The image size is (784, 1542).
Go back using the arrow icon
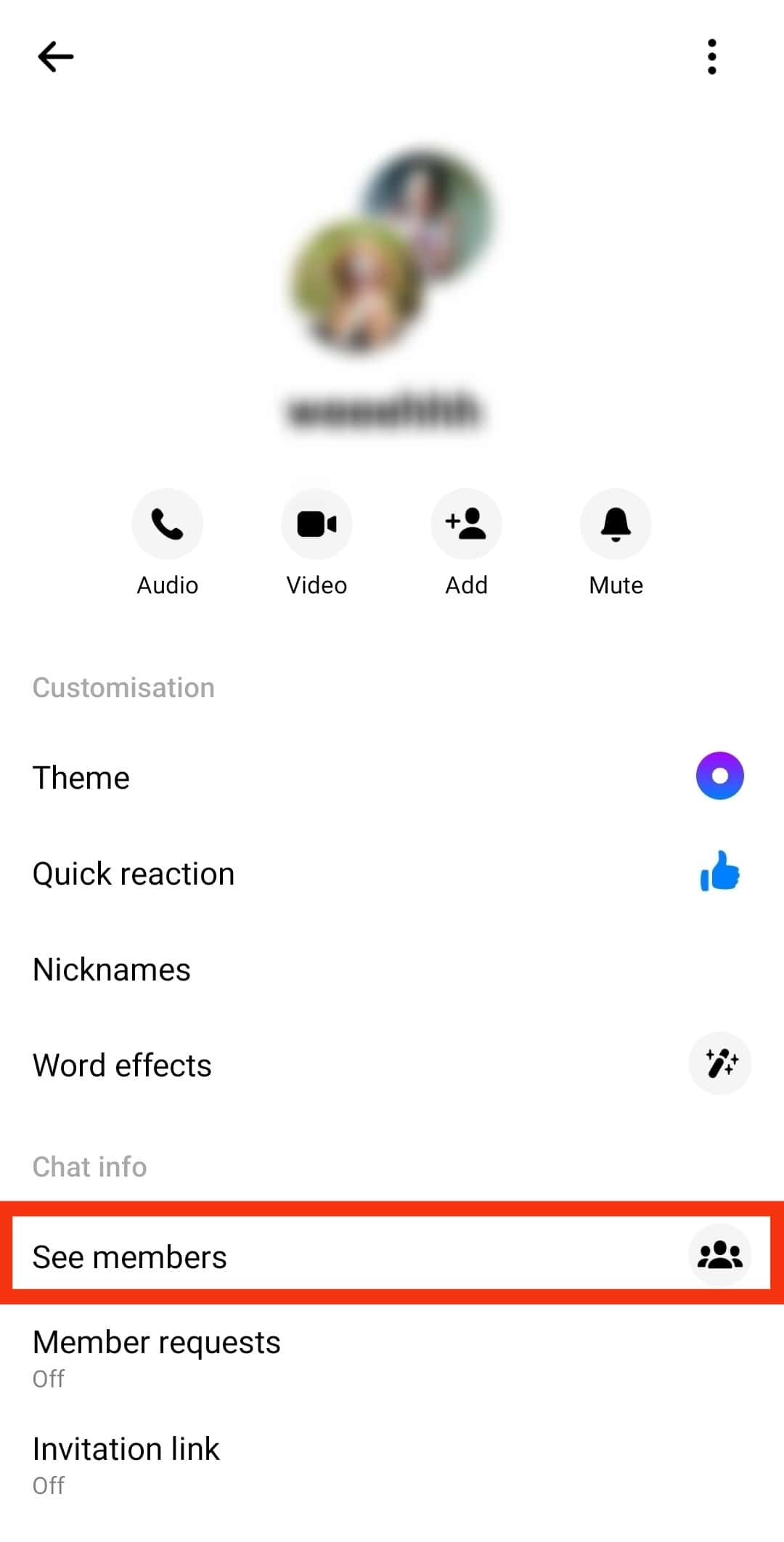click(x=55, y=57)
